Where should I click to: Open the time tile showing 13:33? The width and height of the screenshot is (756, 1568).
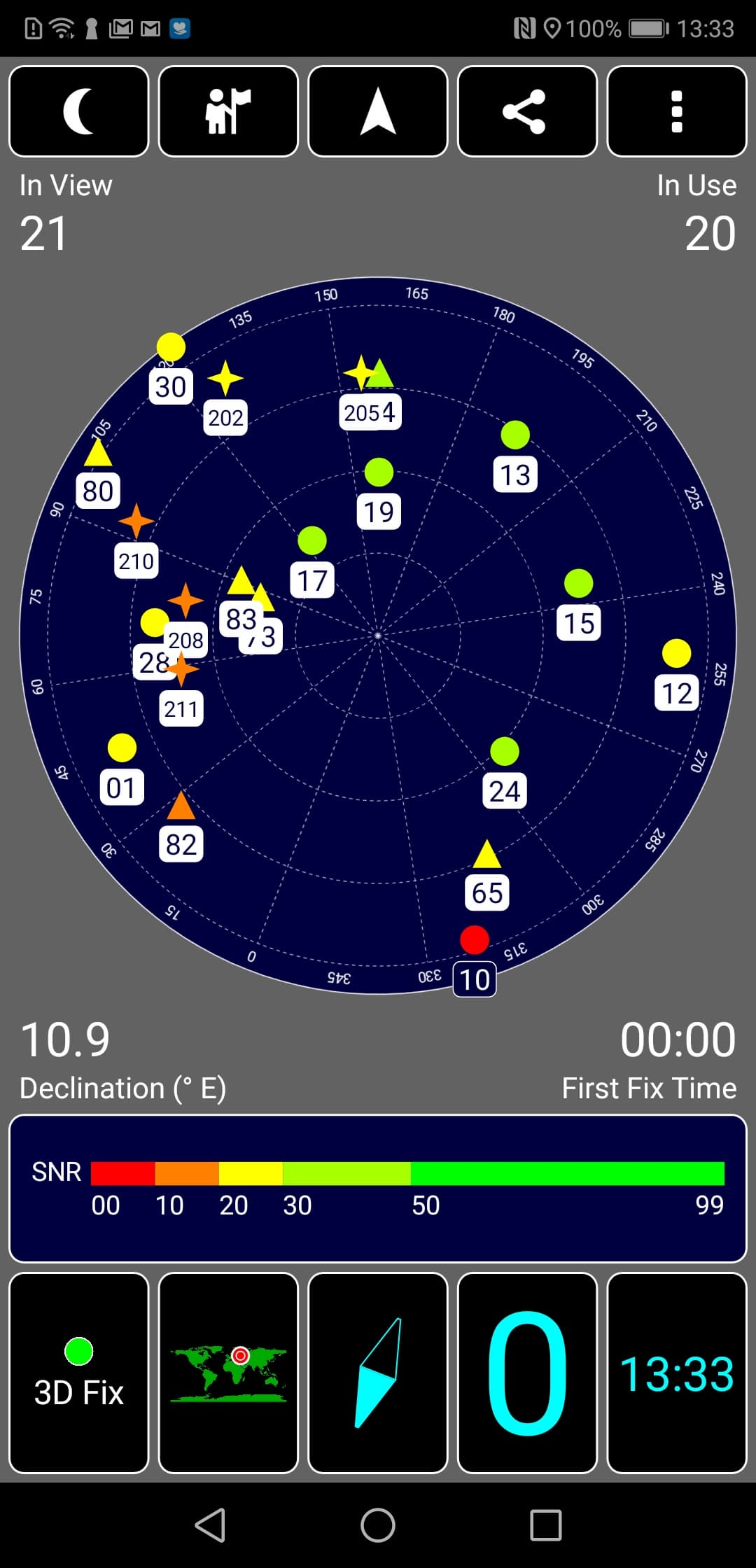point(676,1373)
